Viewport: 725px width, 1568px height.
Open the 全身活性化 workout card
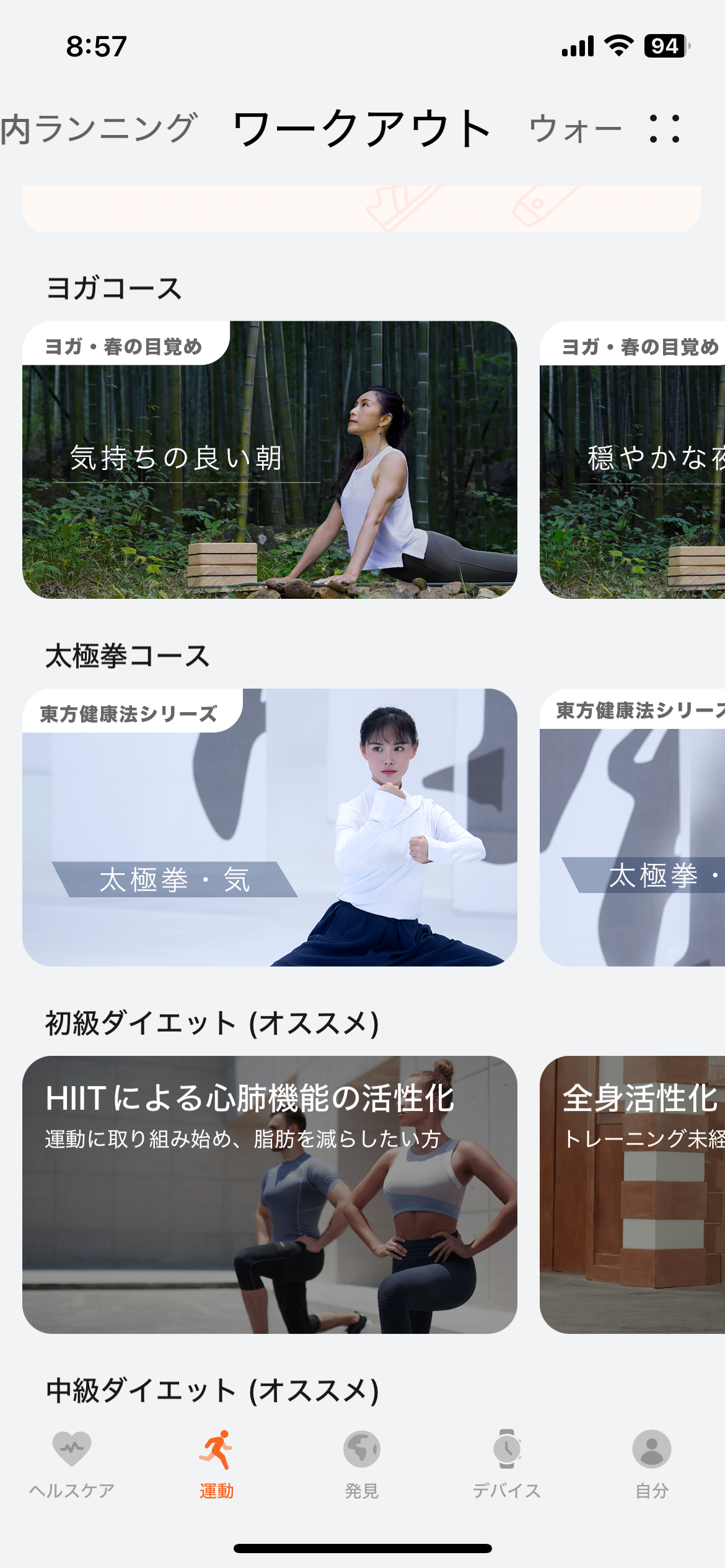click(x=632, y=1195)
